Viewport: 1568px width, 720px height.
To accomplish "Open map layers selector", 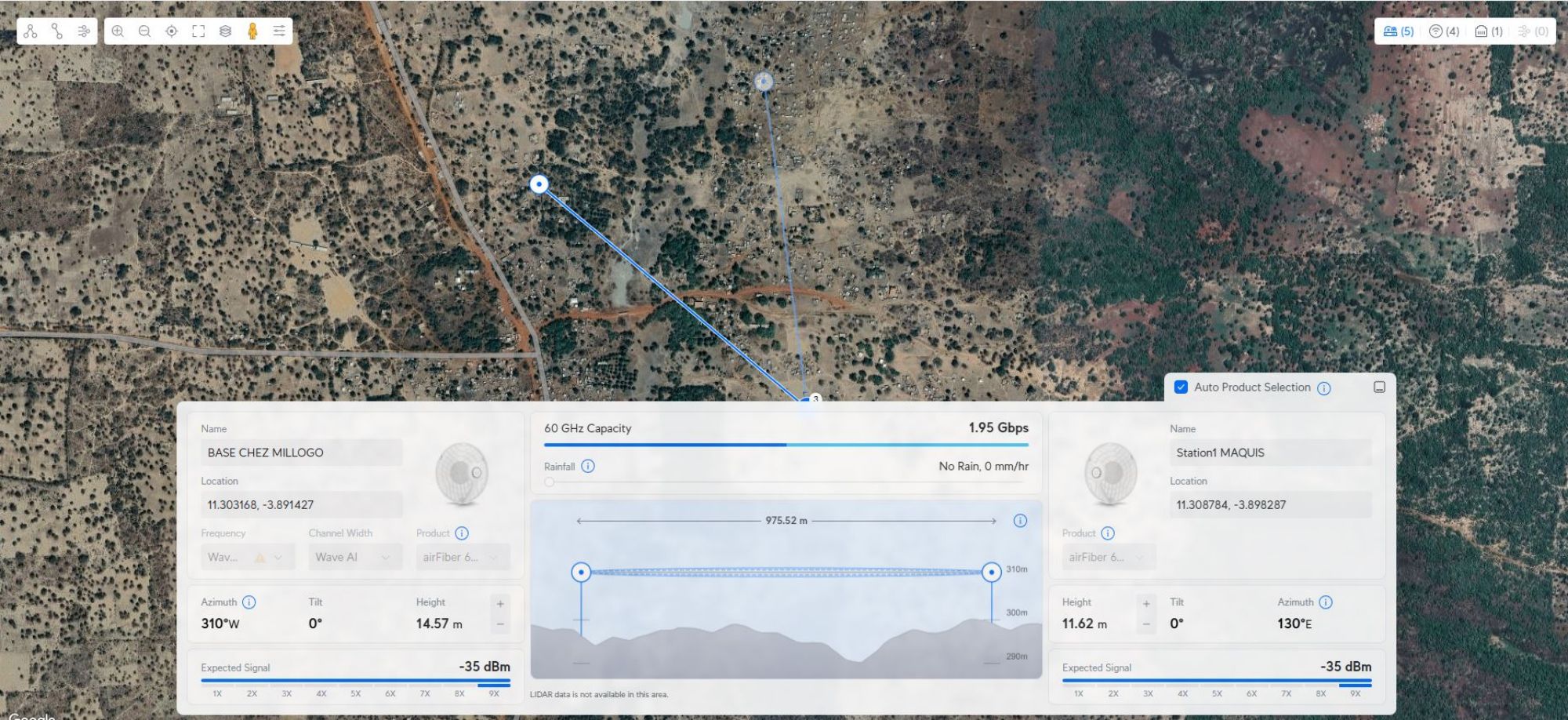I will [226, 31].
